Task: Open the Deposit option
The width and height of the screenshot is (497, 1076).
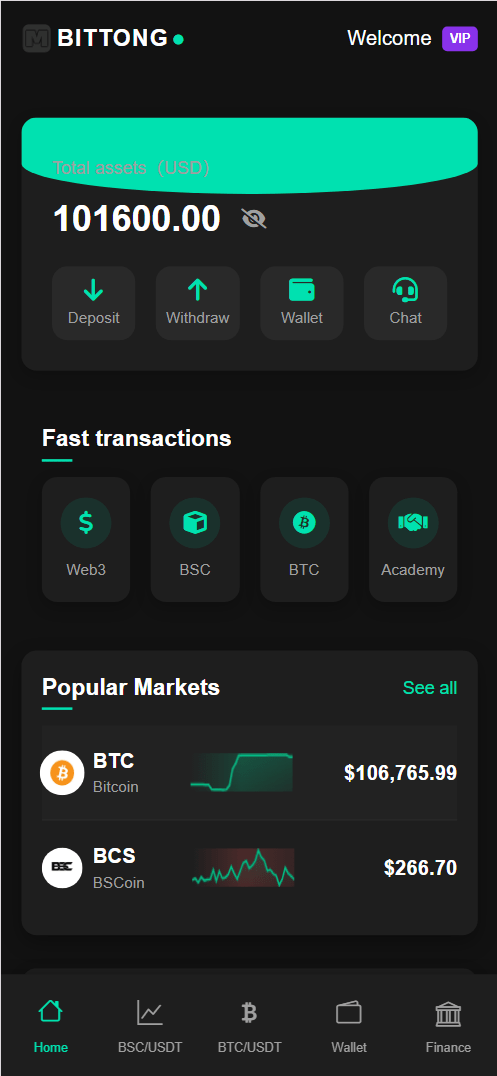Action: coord(93,303)
